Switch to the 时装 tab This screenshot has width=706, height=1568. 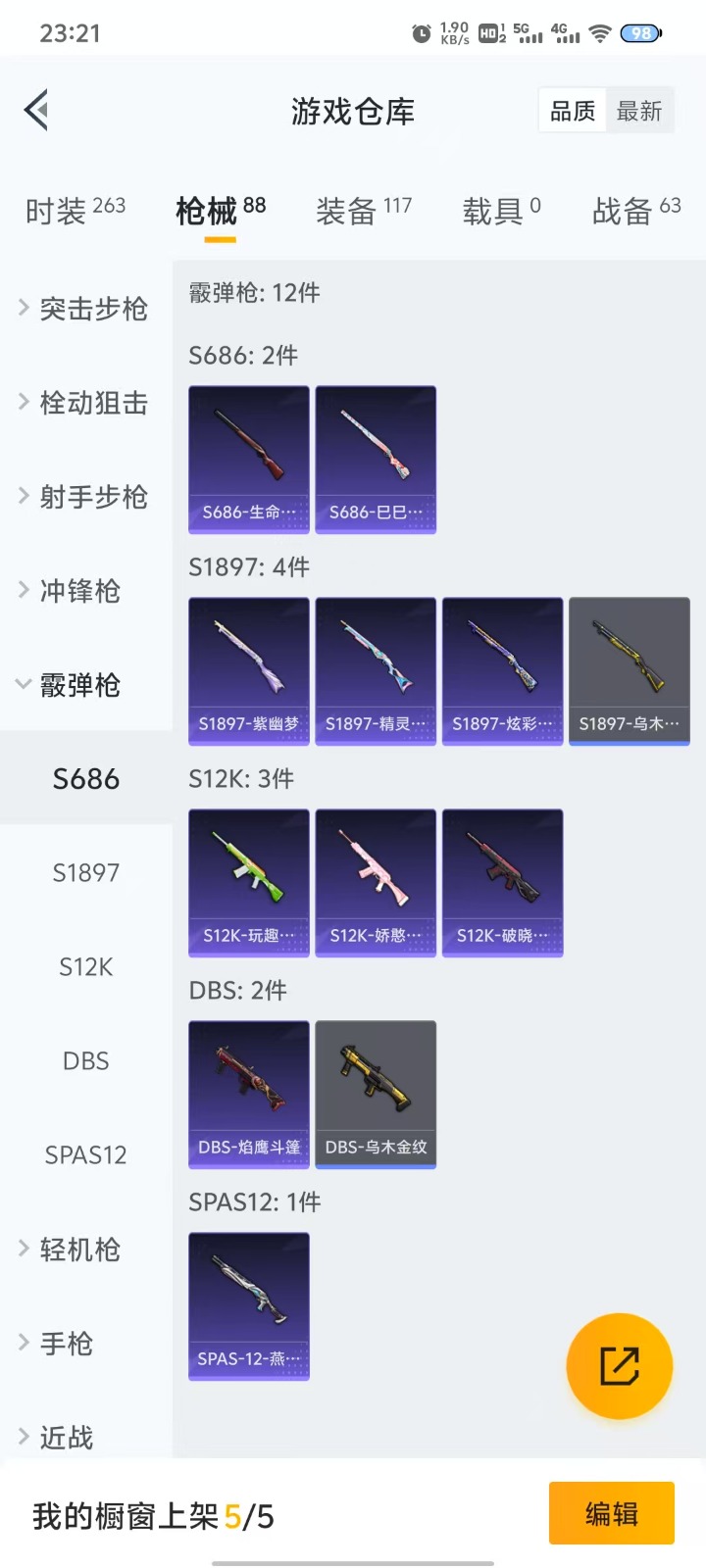(x=75, y=210)
